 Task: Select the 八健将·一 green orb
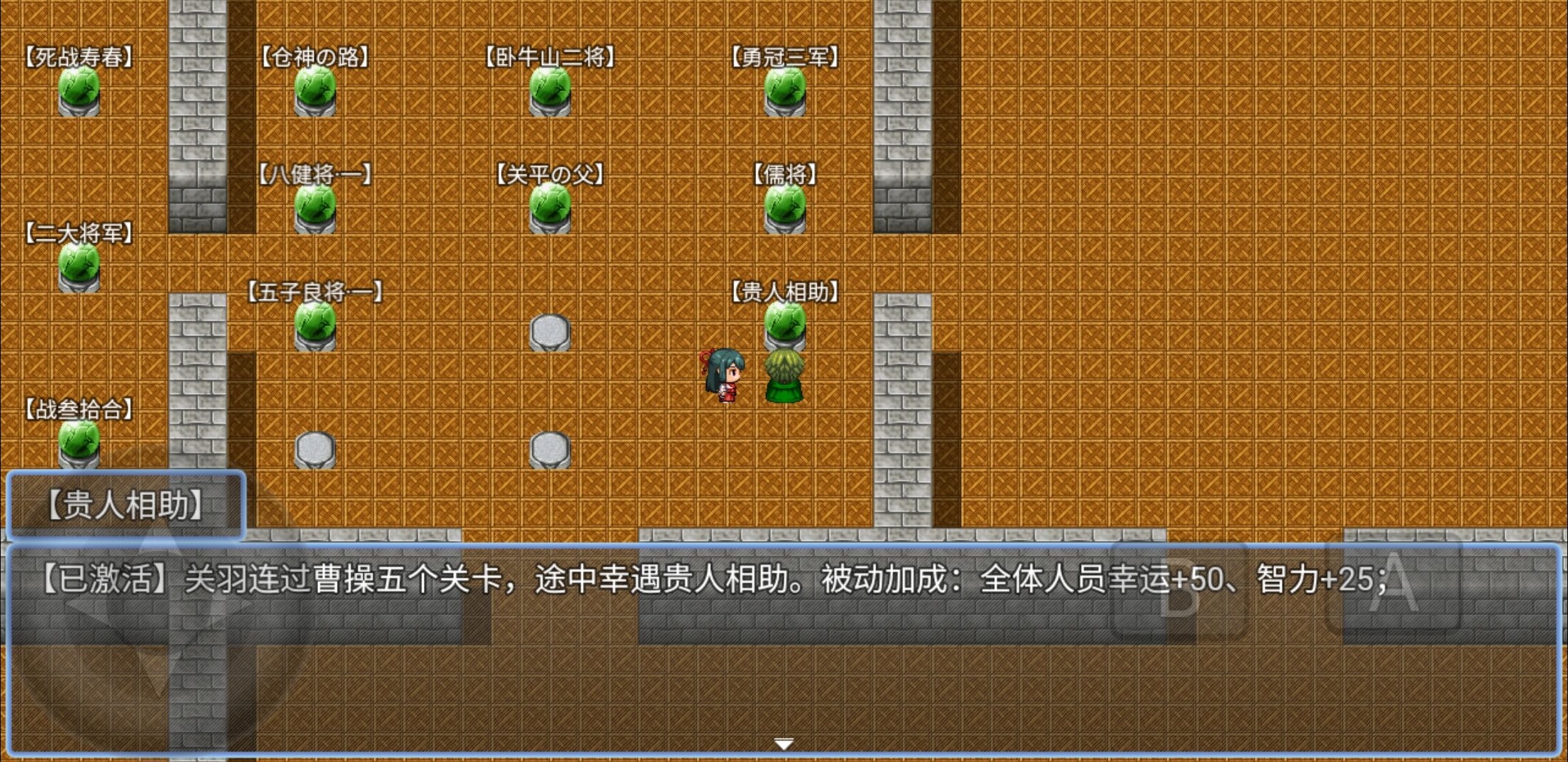(314, 207)
